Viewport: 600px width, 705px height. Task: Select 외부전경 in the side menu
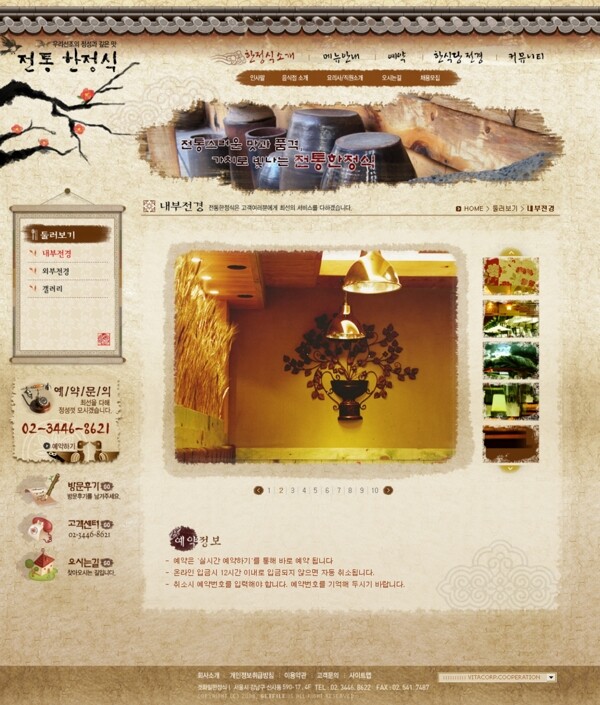tap(57, 271)
